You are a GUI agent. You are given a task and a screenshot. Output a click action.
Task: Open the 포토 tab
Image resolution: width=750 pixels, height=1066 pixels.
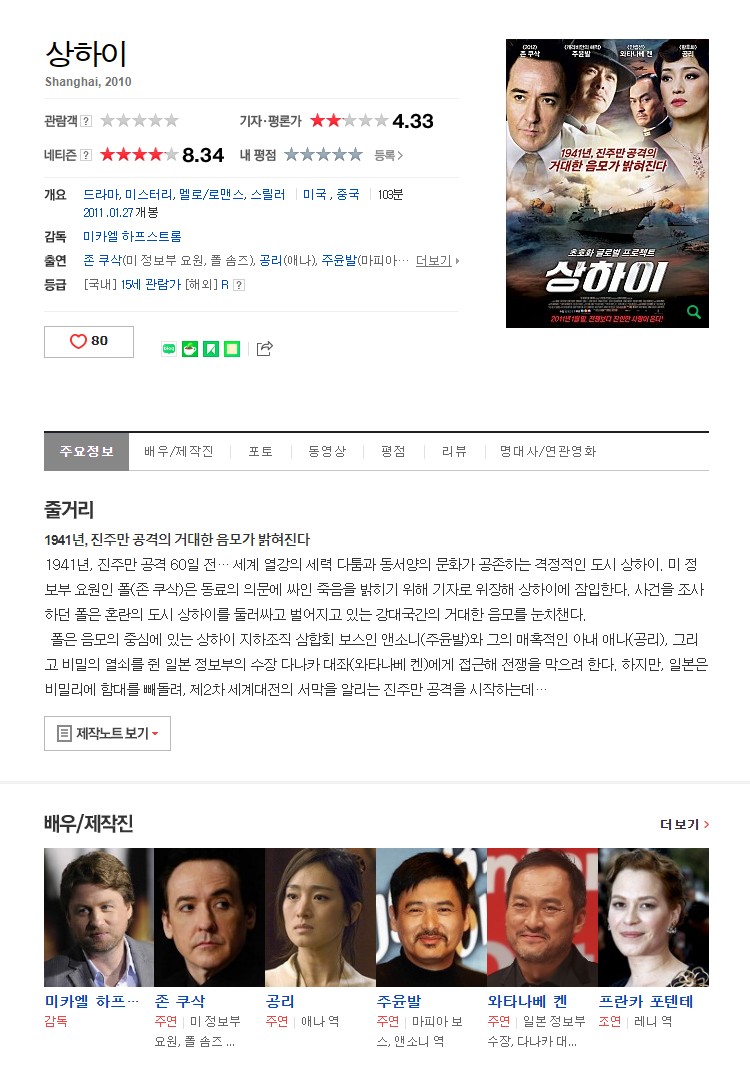[261, 451]
